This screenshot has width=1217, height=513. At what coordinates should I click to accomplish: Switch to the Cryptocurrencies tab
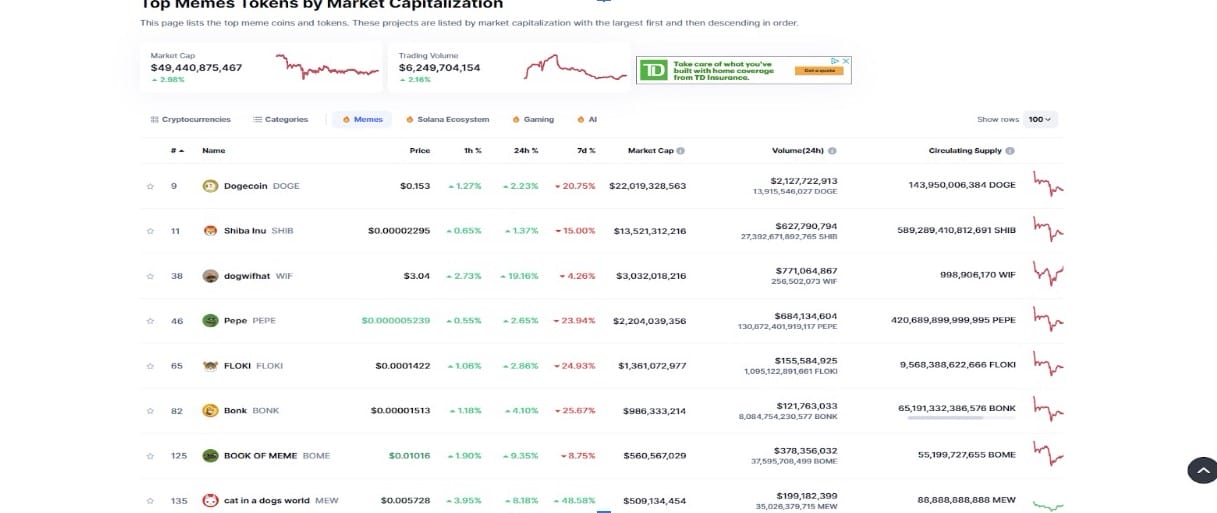coord(191,119)
